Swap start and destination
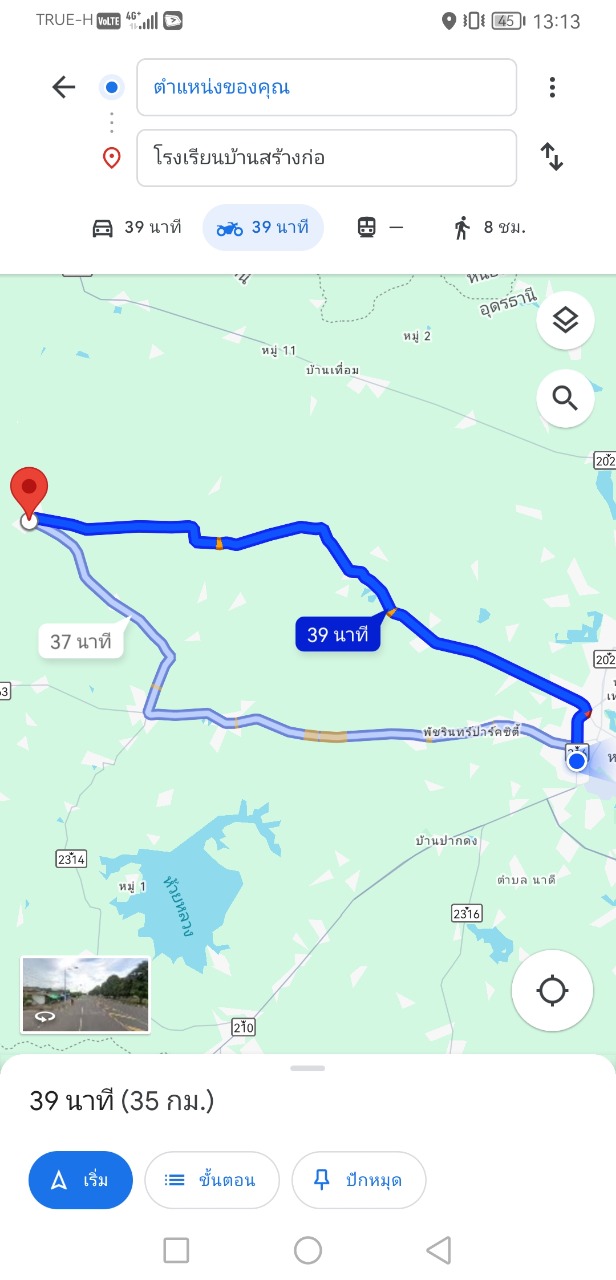 click(552, 157)
